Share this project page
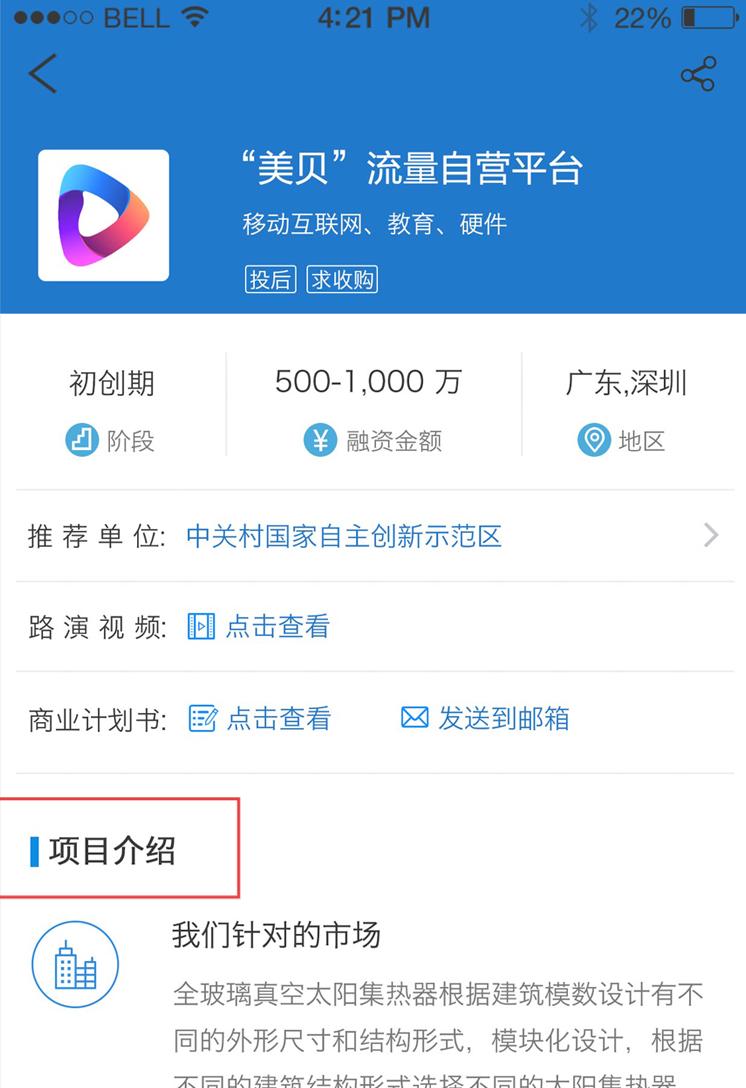The height and width of the screenshot is (1088, 746). click(x=697, y=75)
